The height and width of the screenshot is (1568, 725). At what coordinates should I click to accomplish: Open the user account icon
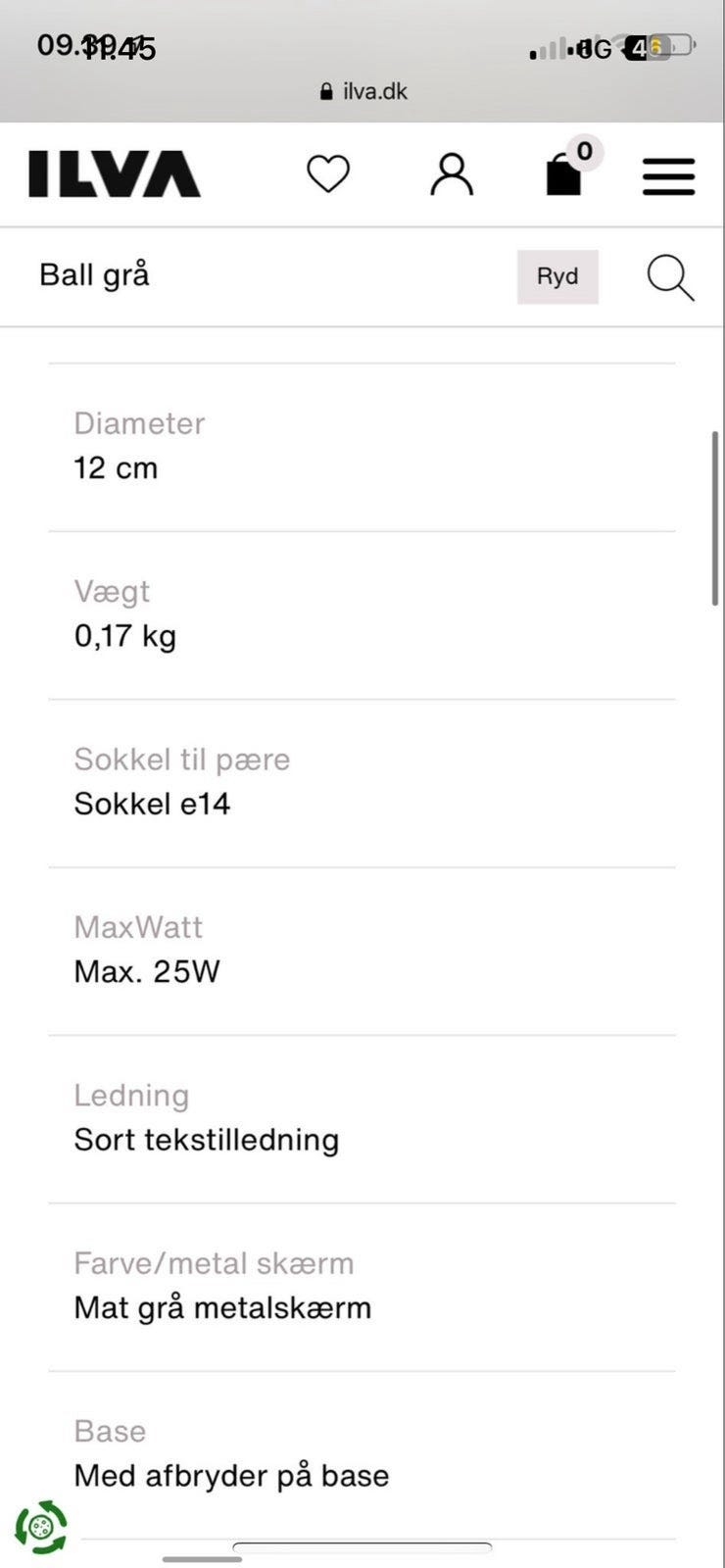tap(452, 174)
